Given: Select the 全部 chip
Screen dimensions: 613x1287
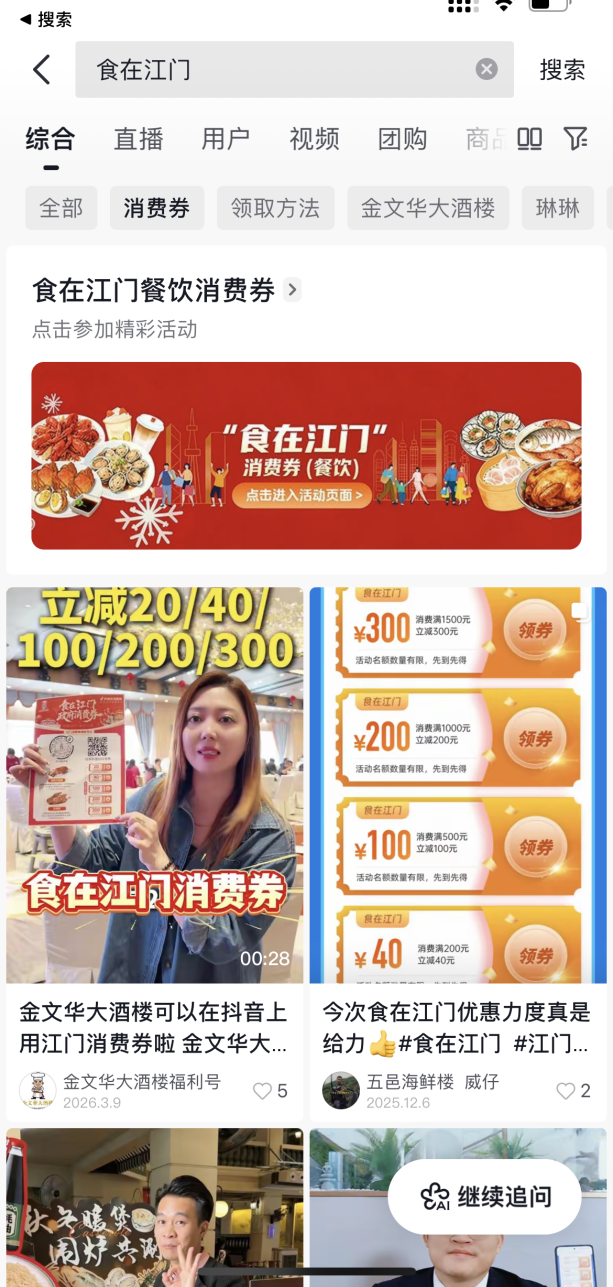Looking at the screenshot, I should tap(61, 208).
